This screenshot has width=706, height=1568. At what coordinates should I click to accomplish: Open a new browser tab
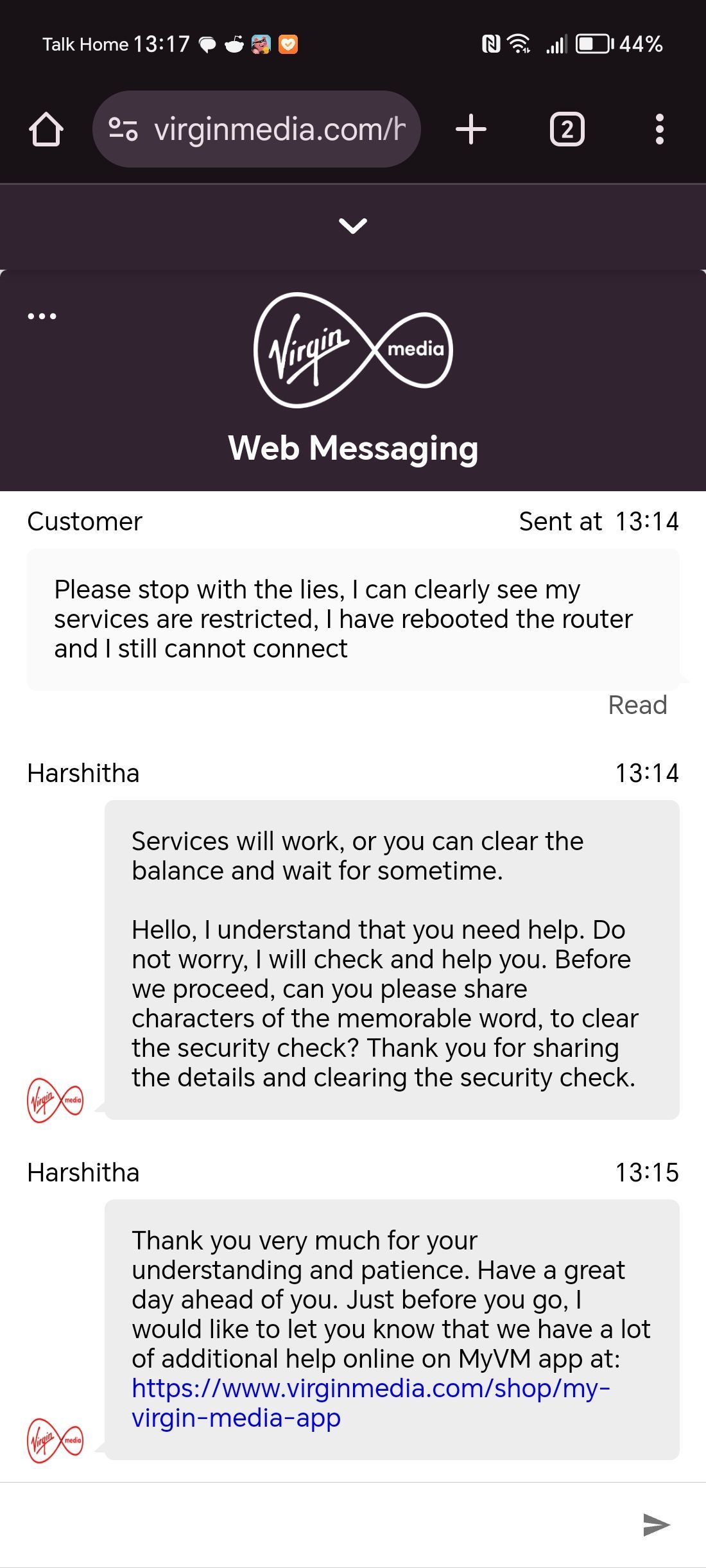click(x=471, y=130)
